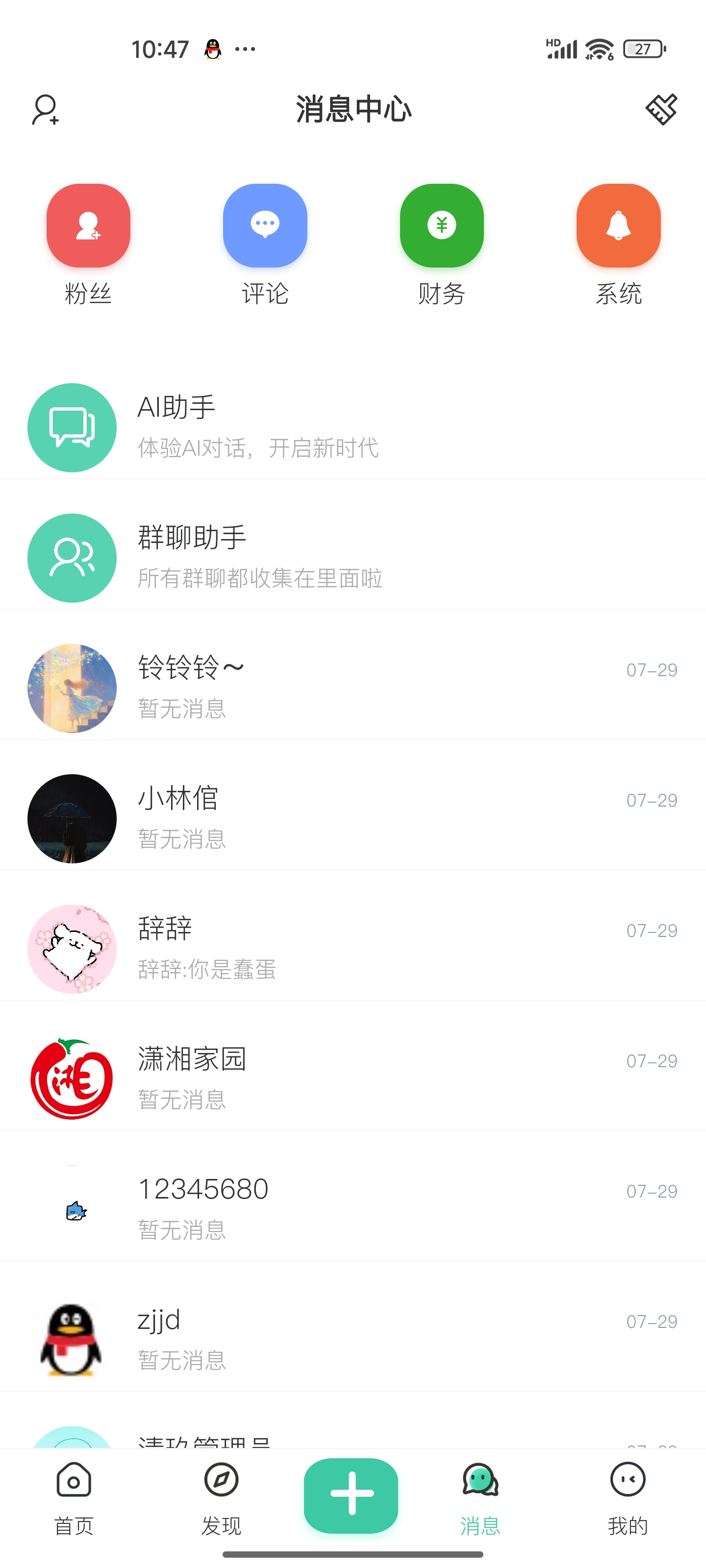Open the comments (评论) message icon
Viewport: 706px width, 1568px height.
pyautogui.click(x=265, y=225)
